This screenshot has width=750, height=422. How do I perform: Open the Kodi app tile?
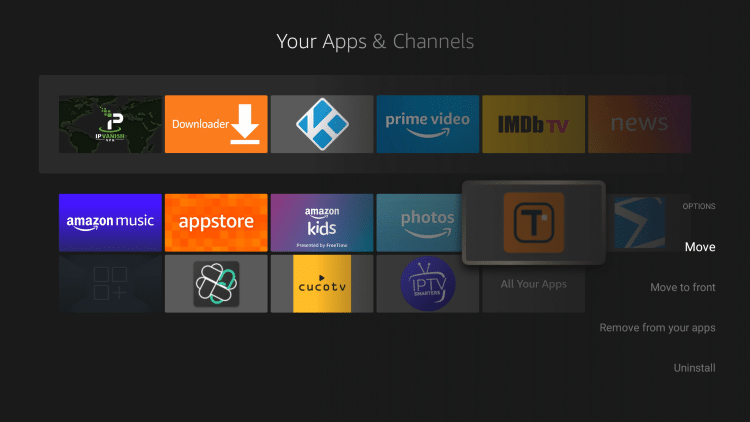click(x=322, y=124)
